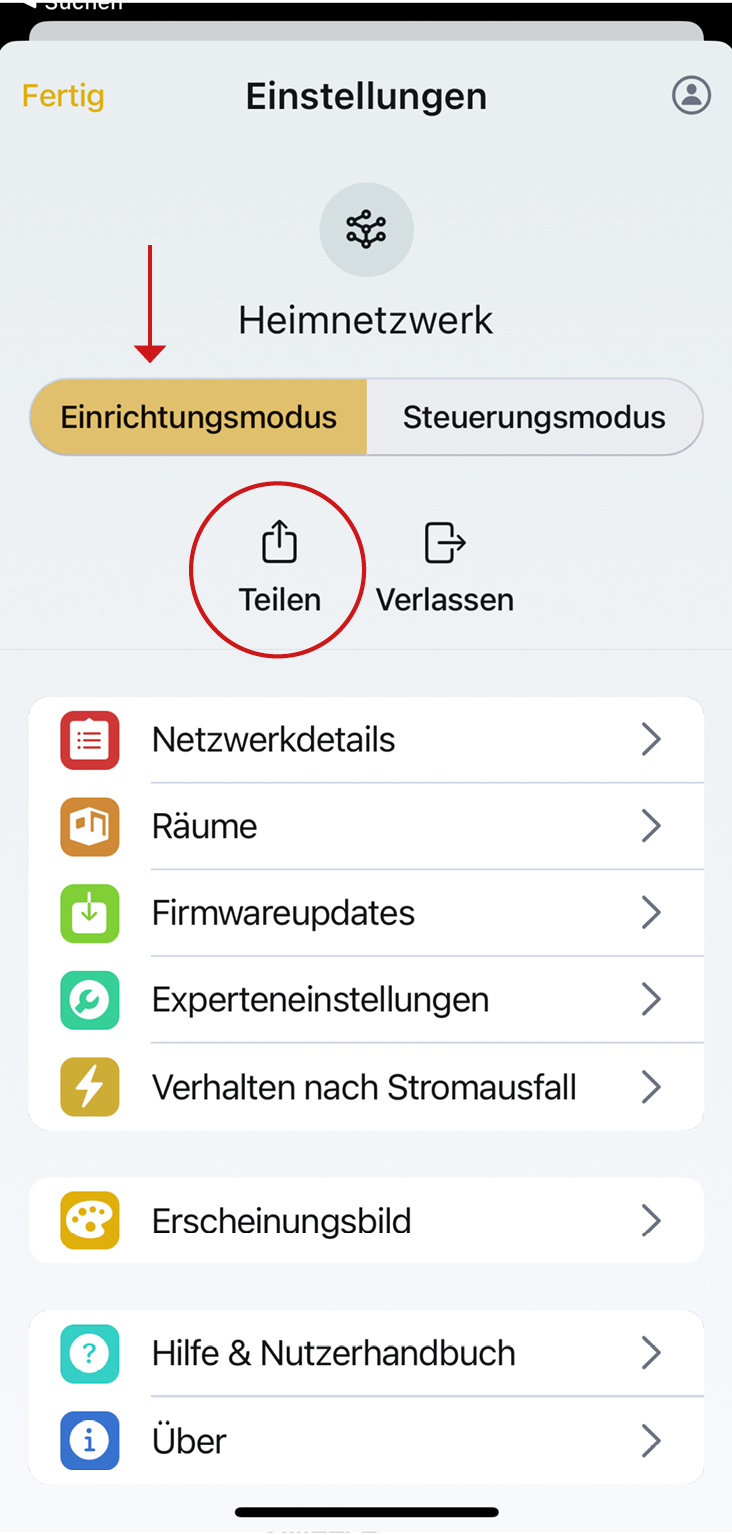This screenshot has height=1535, width=732.
Task: Open Netzwerkdetails
Action: point(366,740)
